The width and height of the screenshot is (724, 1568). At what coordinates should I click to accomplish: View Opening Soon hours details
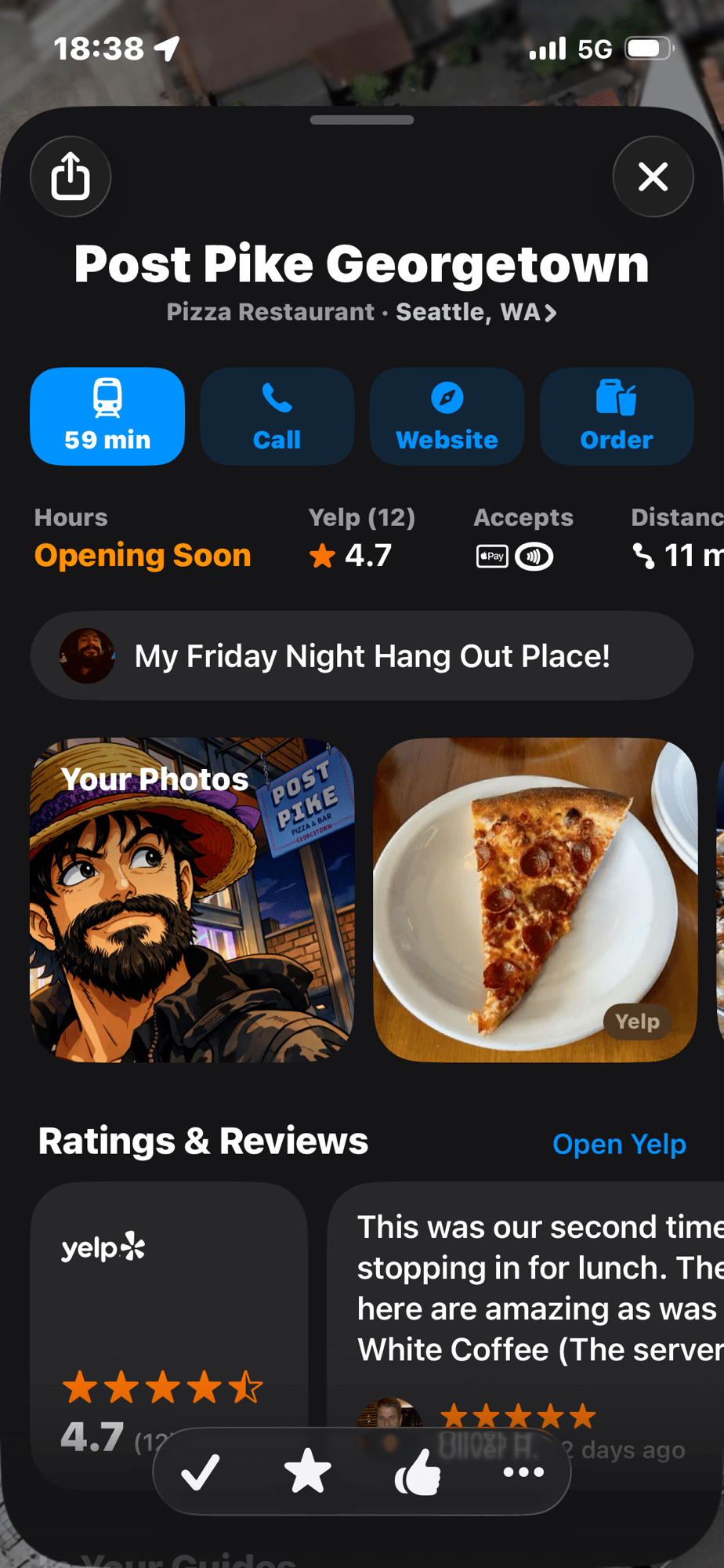[143, 541]
